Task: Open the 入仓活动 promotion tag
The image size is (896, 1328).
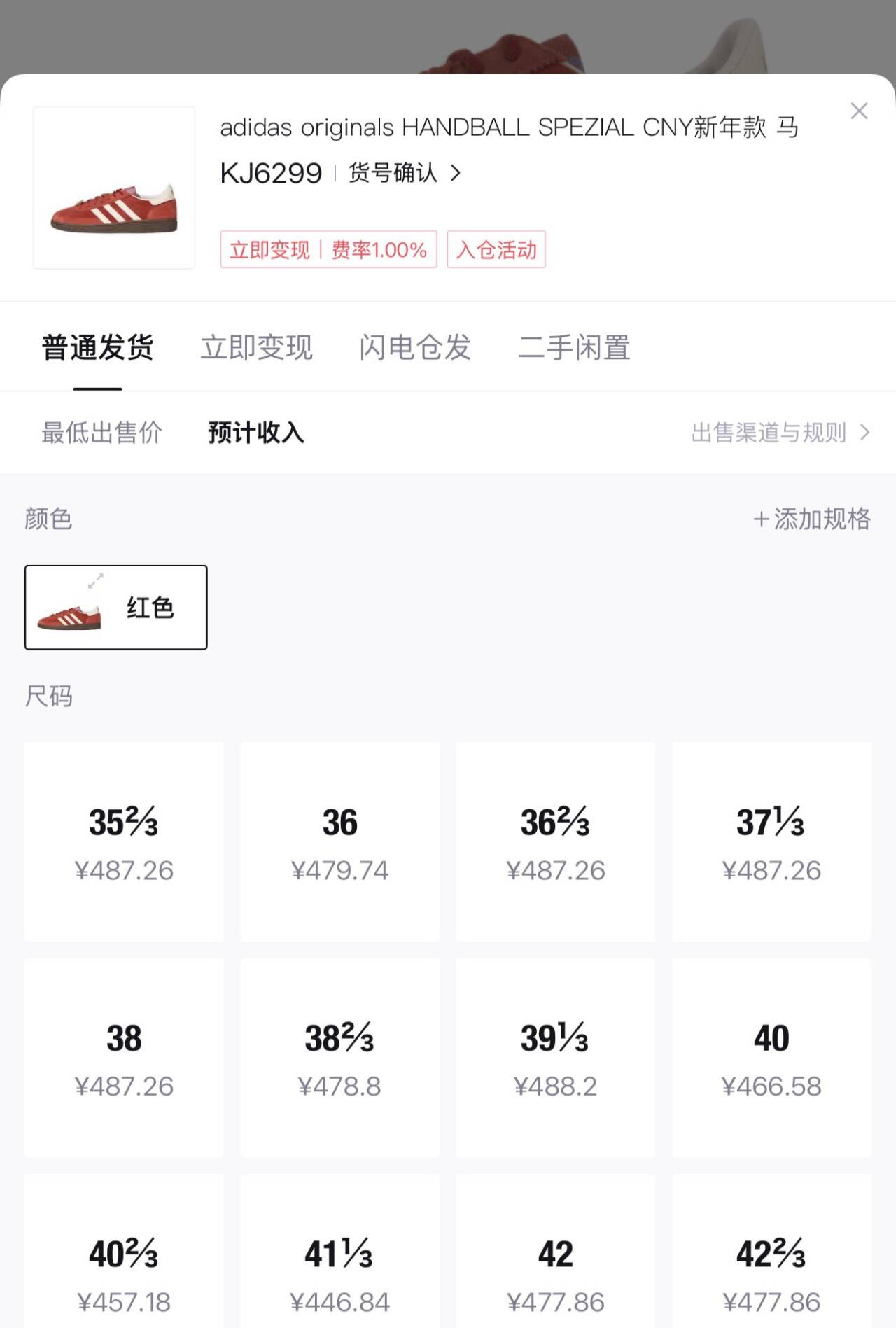Action: point(496,250)
